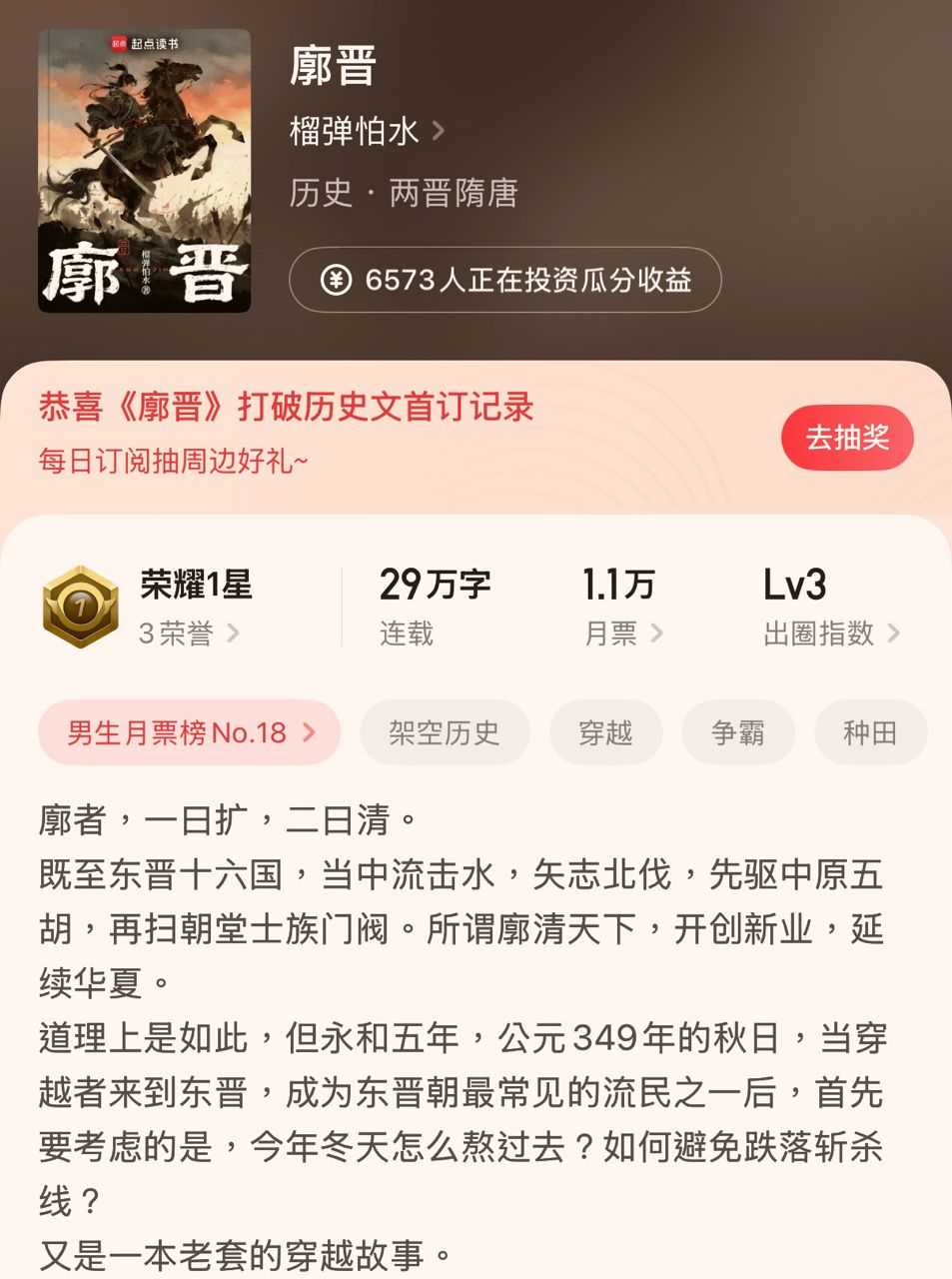Image resolution: width=952 pixels, height=1279 pixels.
Task: Tap the 6573人正在投资瓜分收益 pill
Action: pos(504,280)
